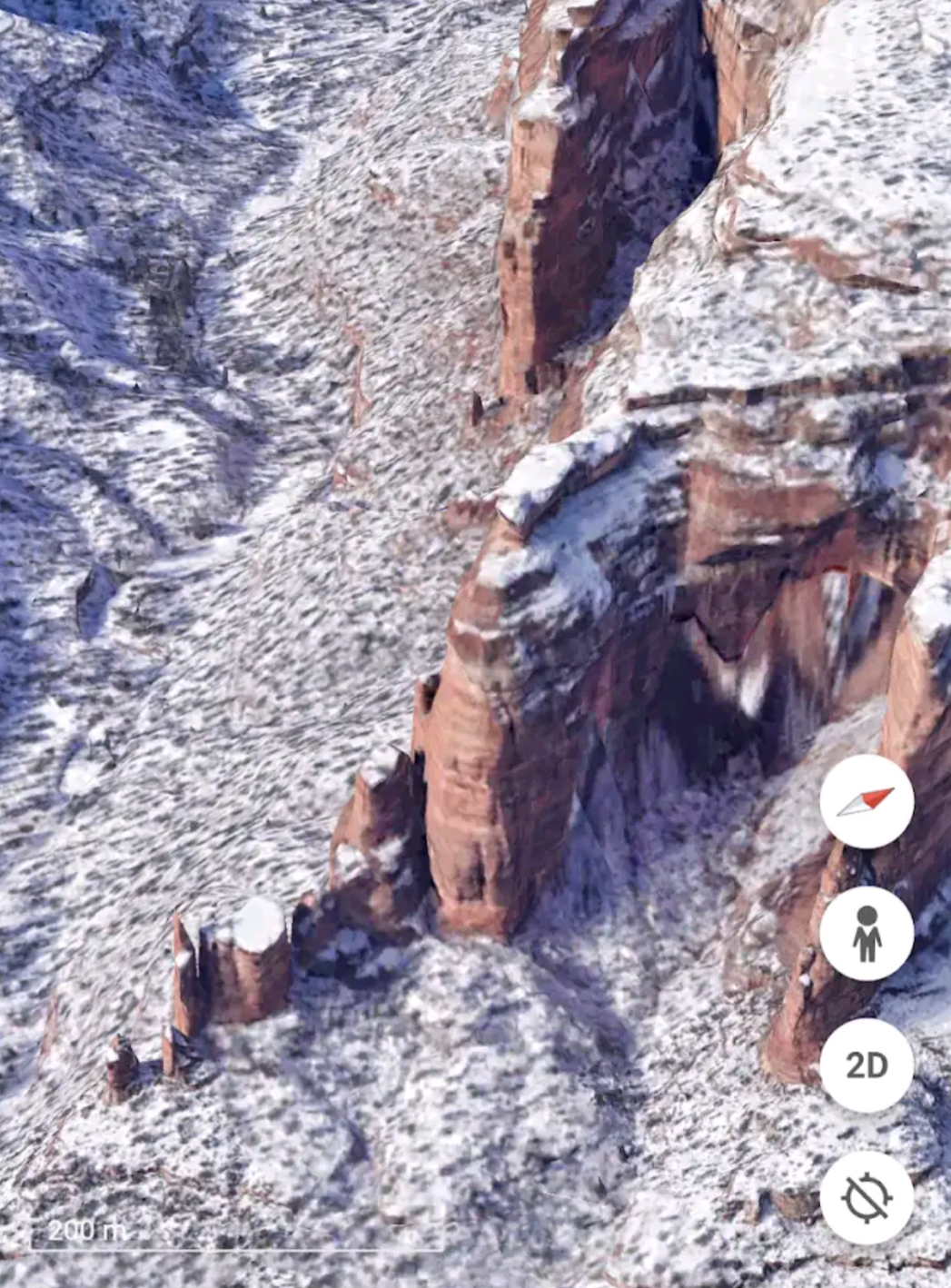
Task: Open Street View pegman
Action: 866,933
